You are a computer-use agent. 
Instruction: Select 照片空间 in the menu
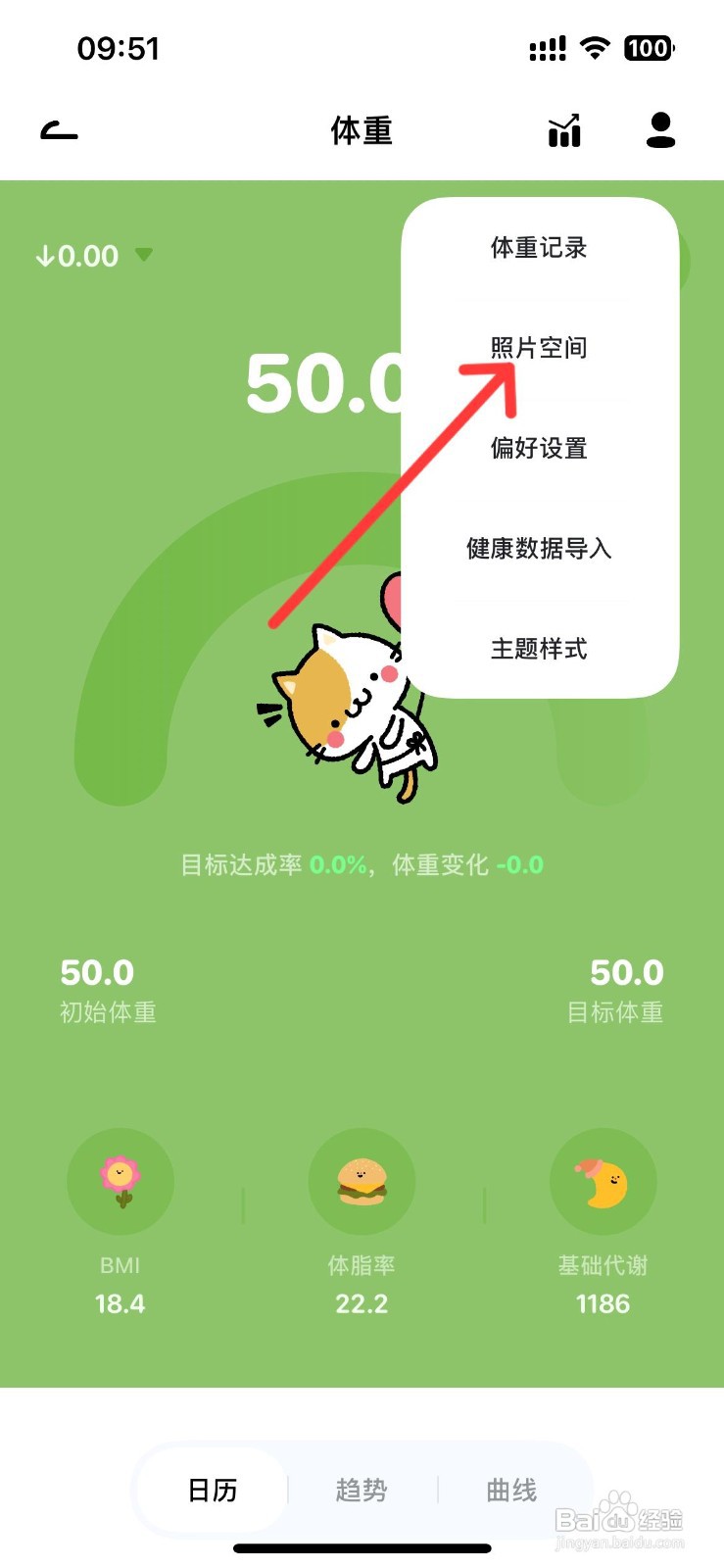click(539, 348)
